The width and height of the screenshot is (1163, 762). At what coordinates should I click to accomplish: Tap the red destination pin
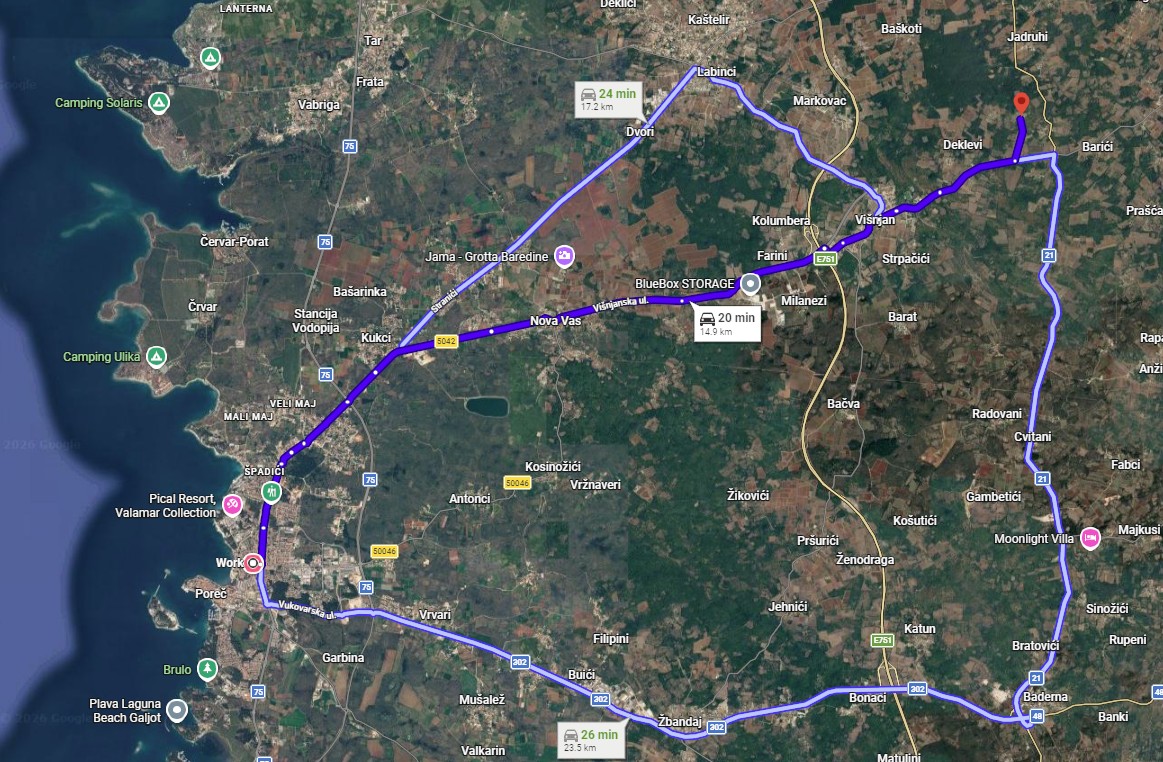click(1021, 102)
